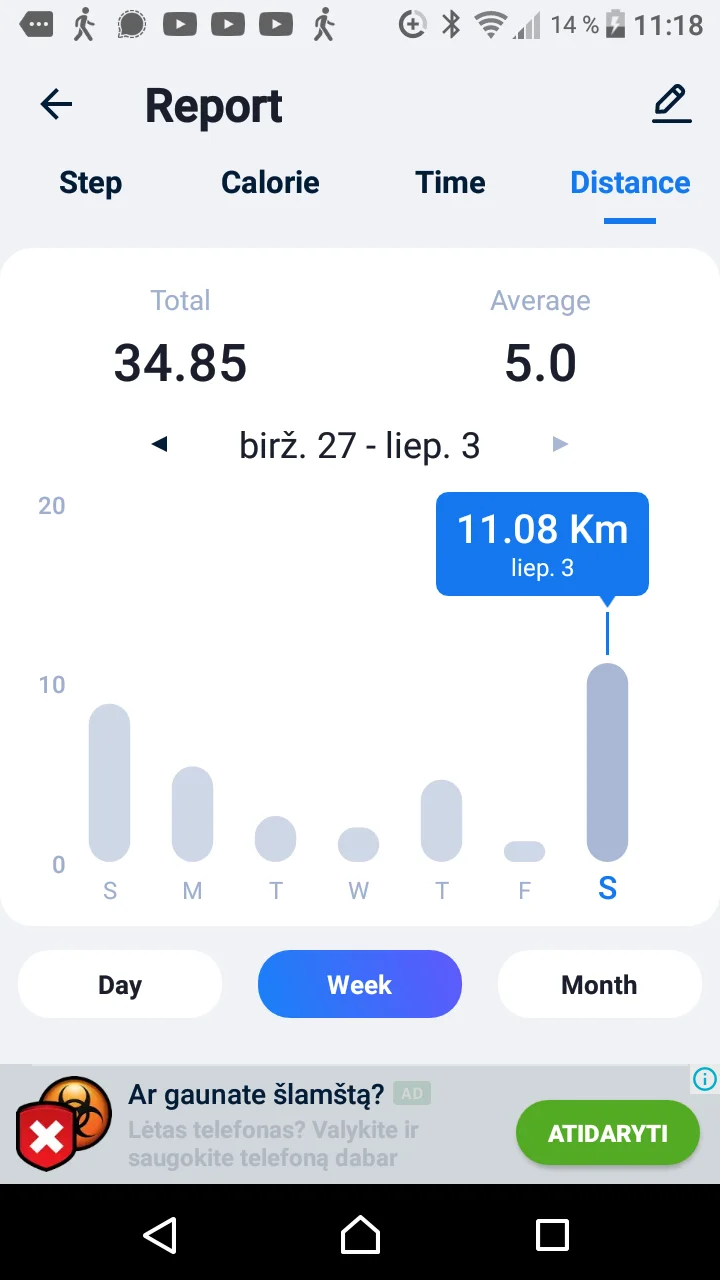Show the previous week with left arrow

(x=159, y=445)
